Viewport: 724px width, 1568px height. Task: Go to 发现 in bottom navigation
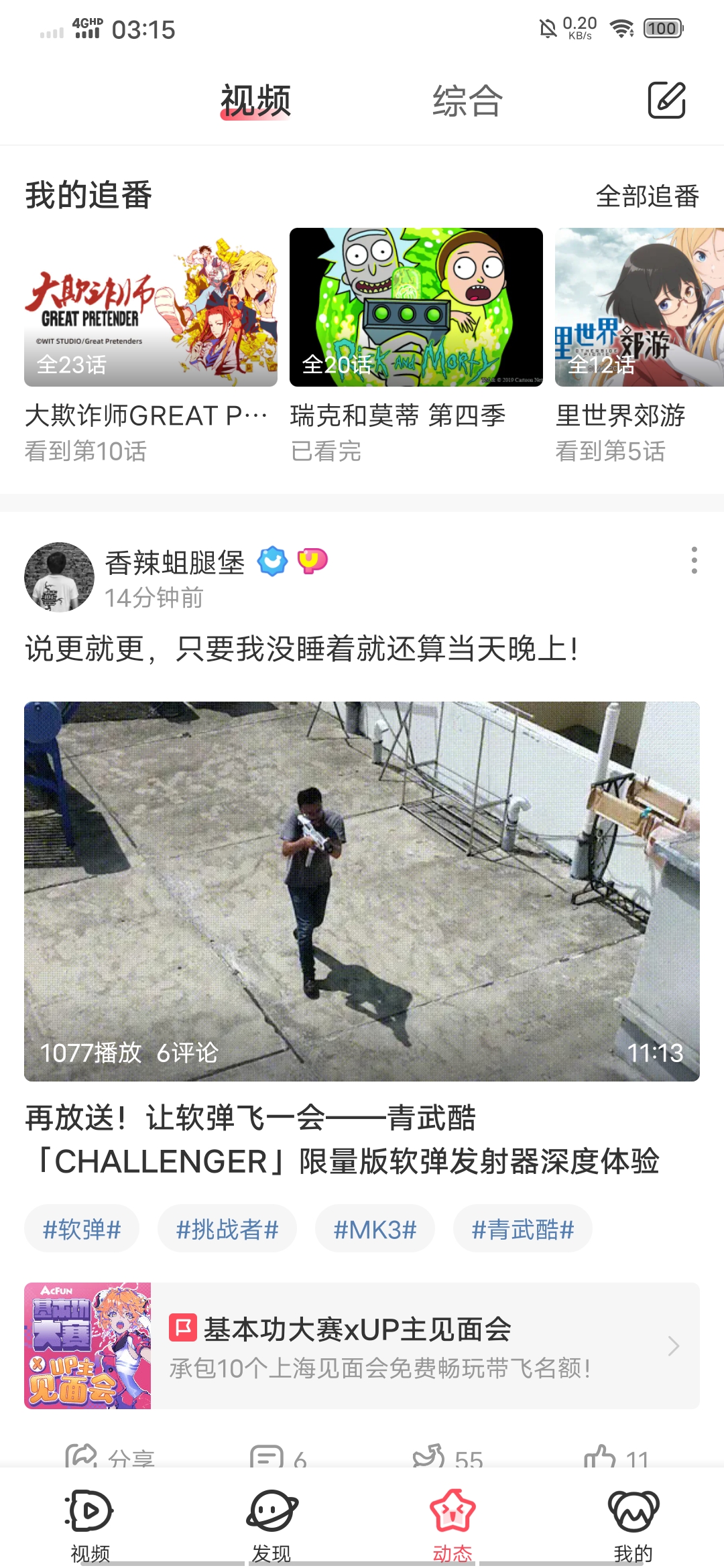tap(271, 1521)
